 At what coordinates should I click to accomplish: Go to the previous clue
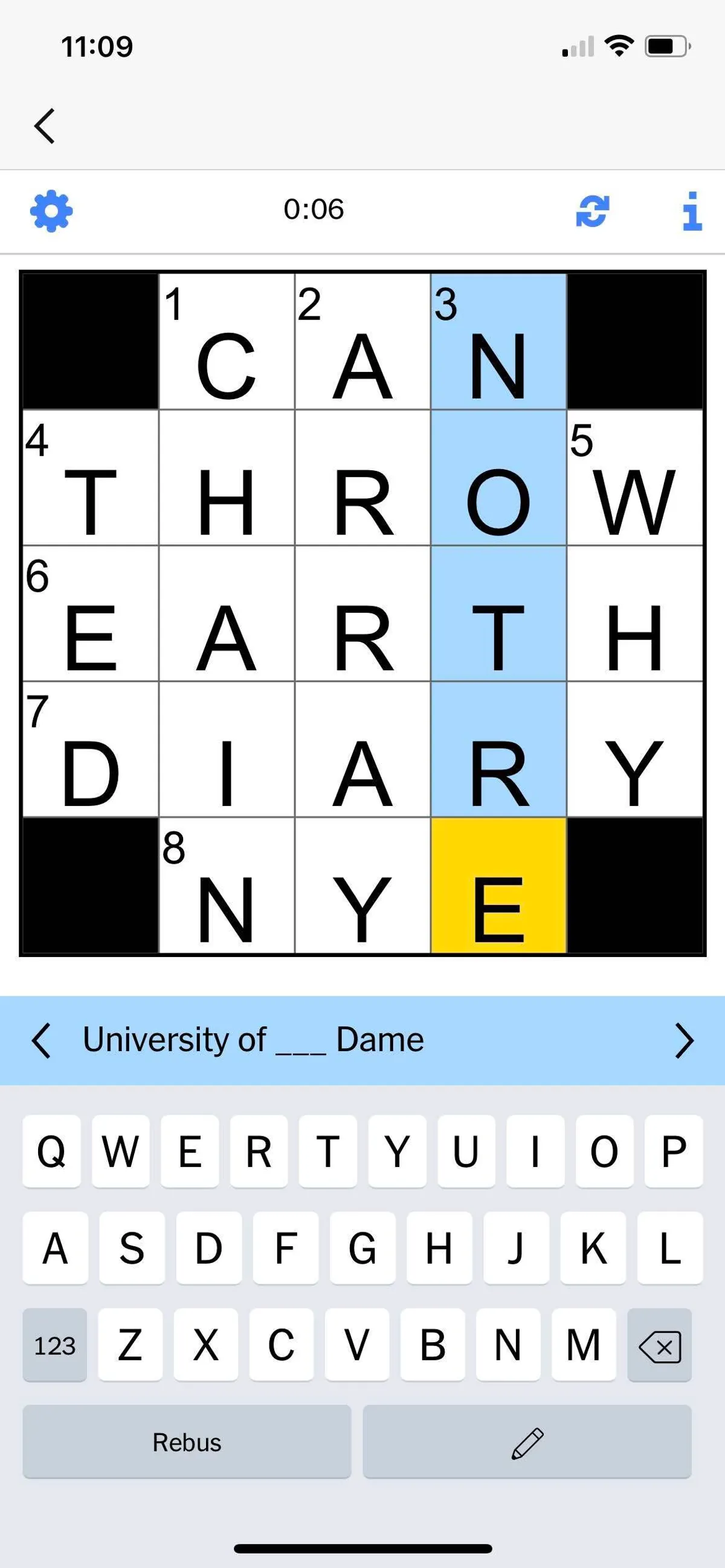(41, 1041)
